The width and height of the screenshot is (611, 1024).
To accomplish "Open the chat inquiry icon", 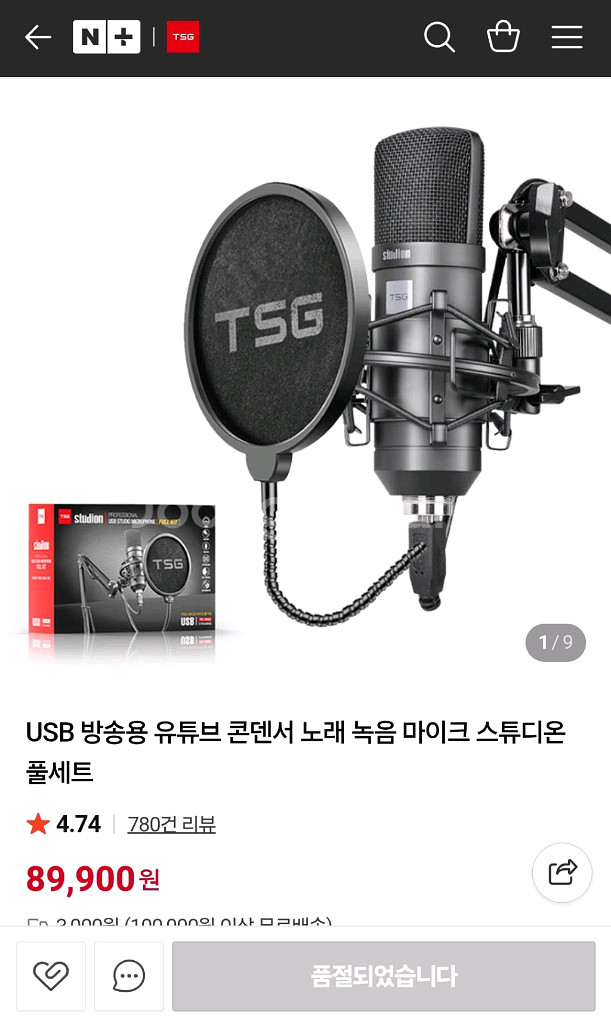I will coord(129,976).
